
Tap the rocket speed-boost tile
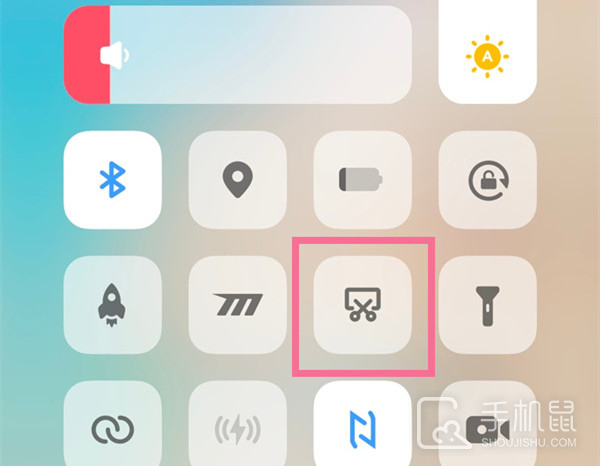tap(112, 305)
